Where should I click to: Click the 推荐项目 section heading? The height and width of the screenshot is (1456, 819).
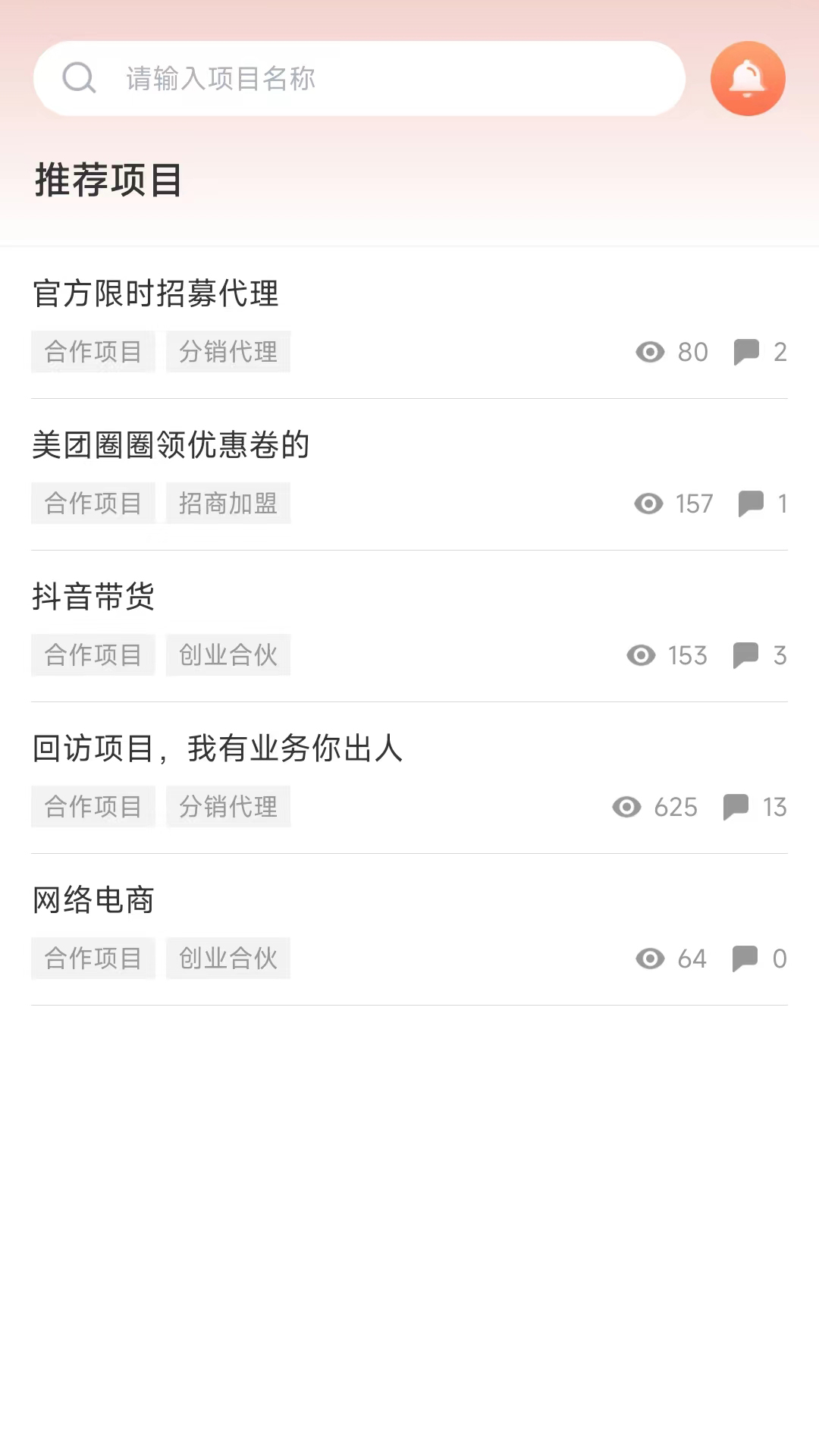(x=107, y=180)
